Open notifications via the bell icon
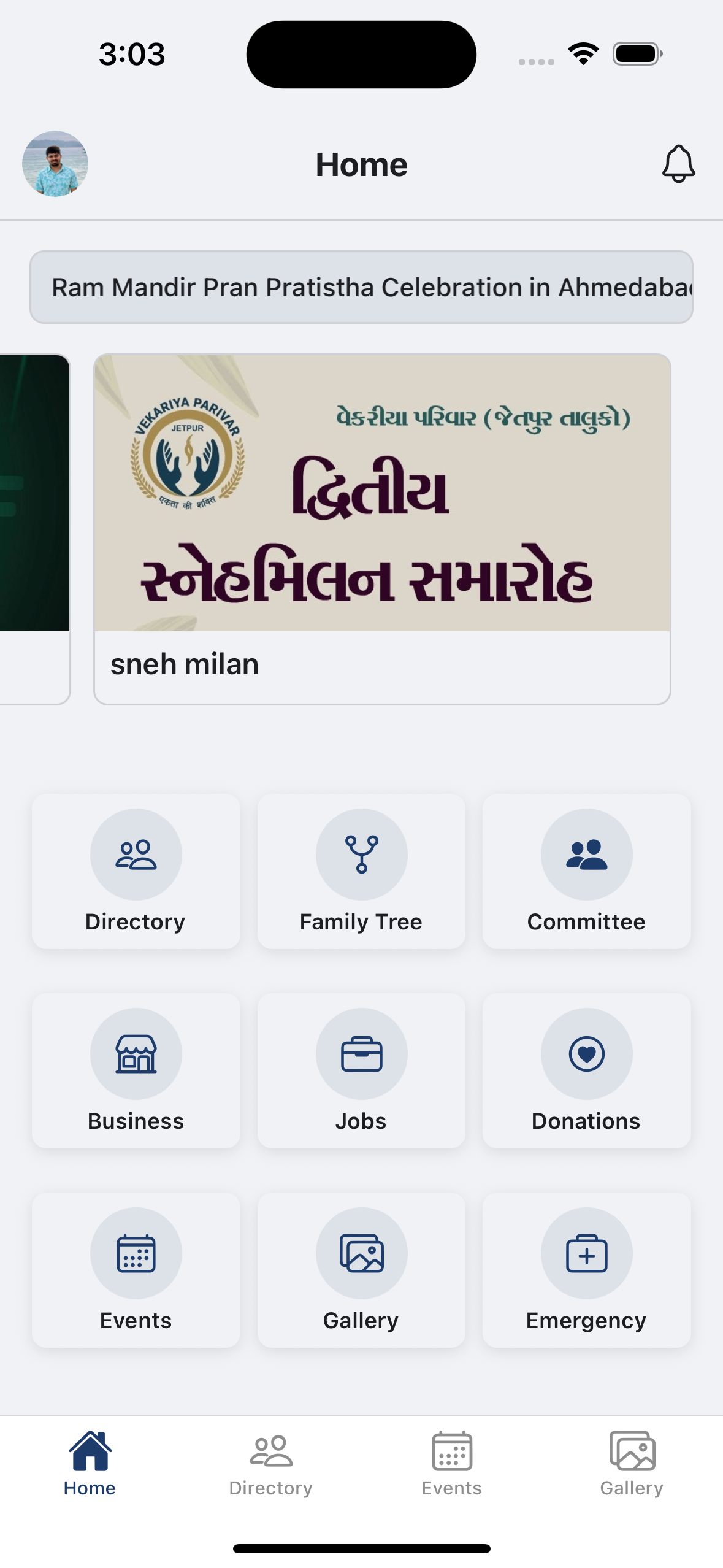Viewport: 723px width, 1568px height. [678, 164]
